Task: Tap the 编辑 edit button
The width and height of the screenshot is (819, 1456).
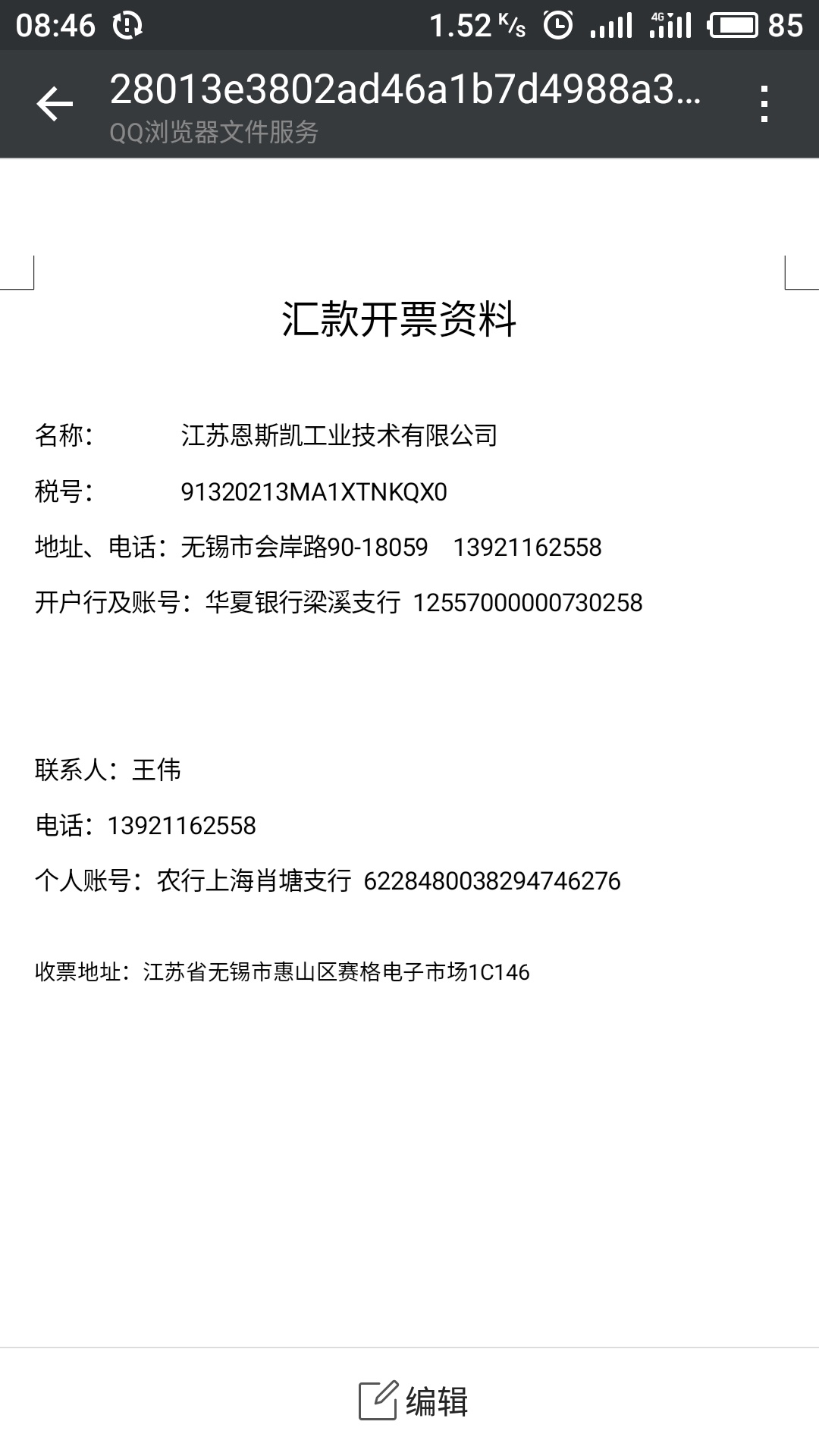Action: [413, 1401]
